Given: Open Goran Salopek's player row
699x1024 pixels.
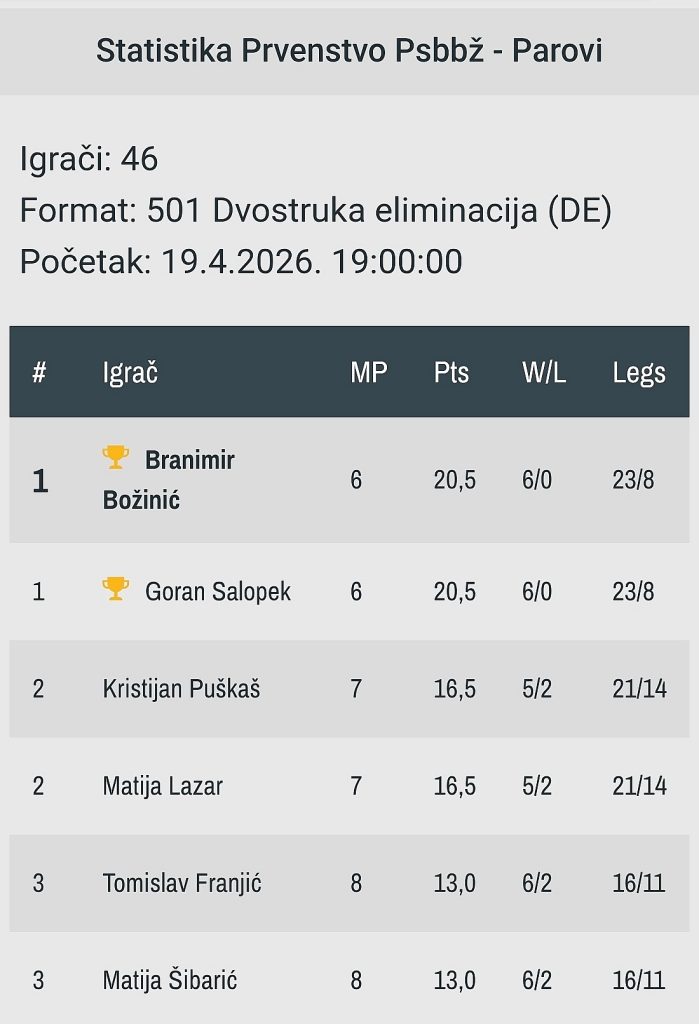Looking at the screenshot, I should (217, 591).
